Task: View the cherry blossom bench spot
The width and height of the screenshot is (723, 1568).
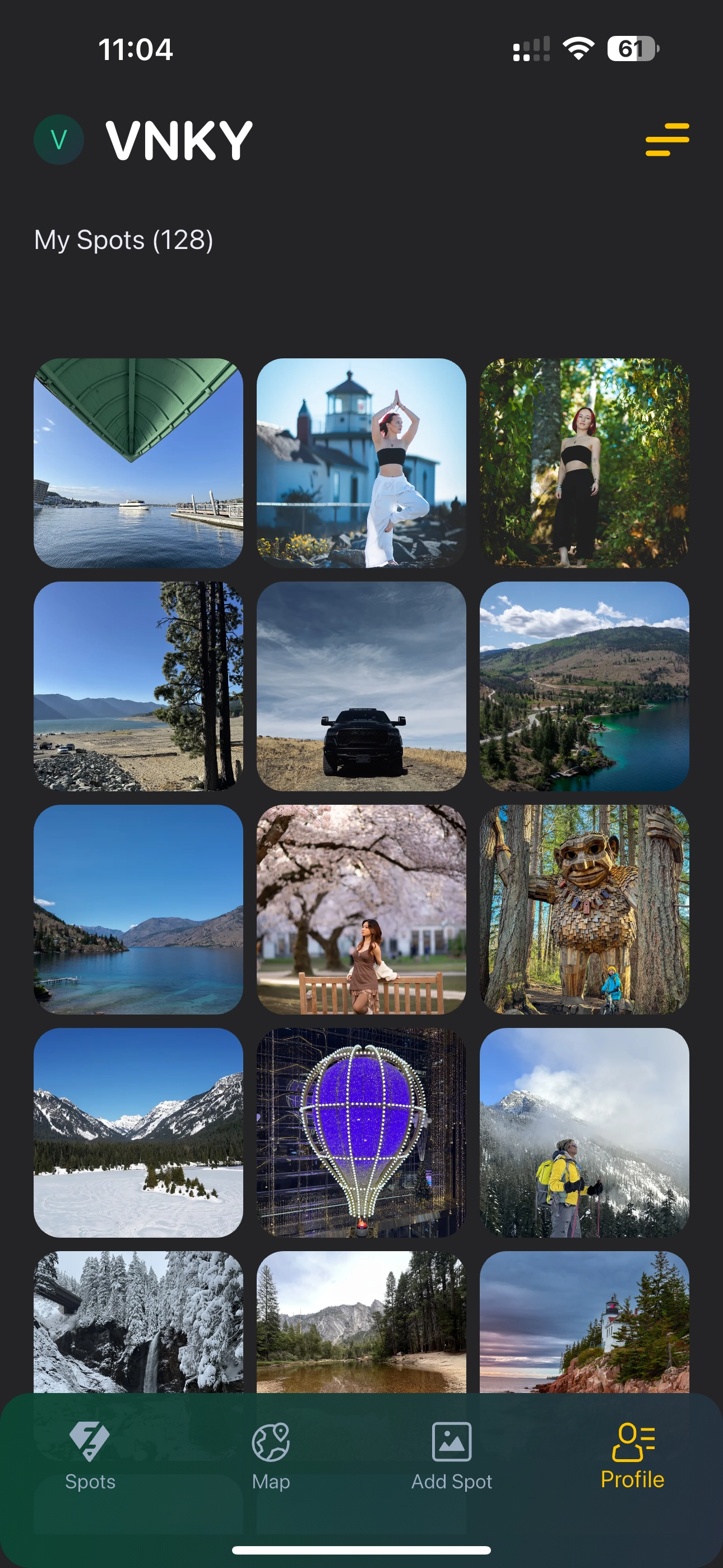Action: (x=361, y=910)
